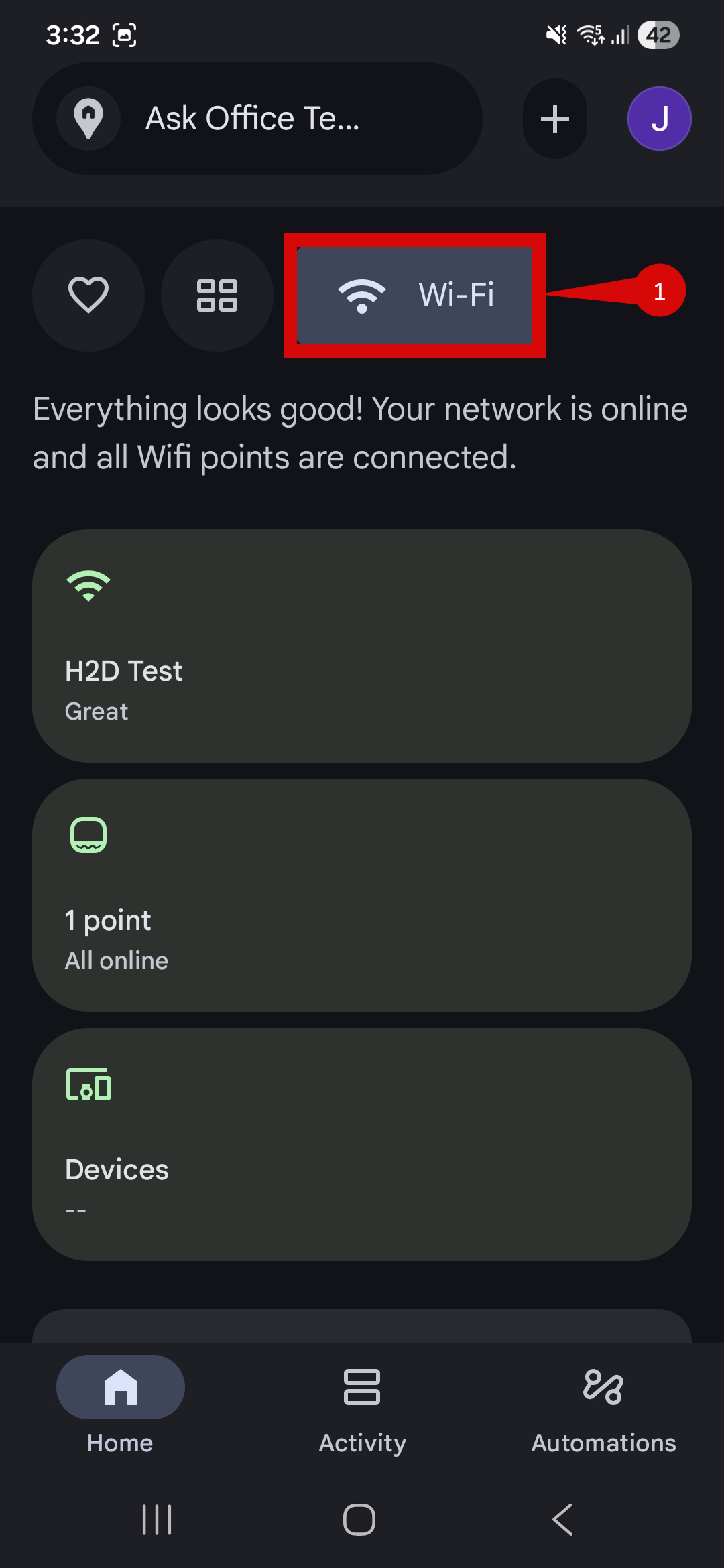Toggle the Wi-Fi filter chip
This screenshot has height=1568, width=724.
pyautogui.click(x=414, y=296)
